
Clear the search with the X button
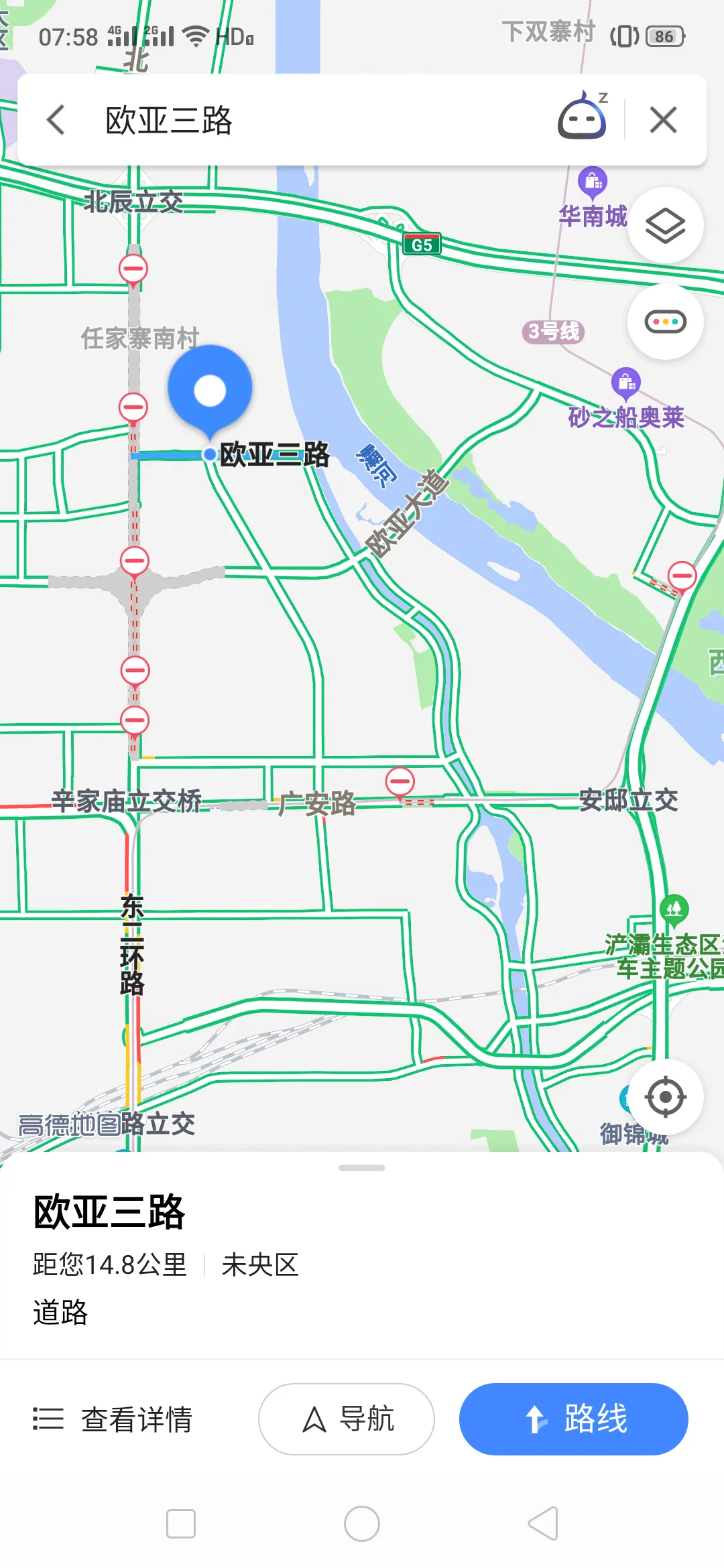[662, 118]
